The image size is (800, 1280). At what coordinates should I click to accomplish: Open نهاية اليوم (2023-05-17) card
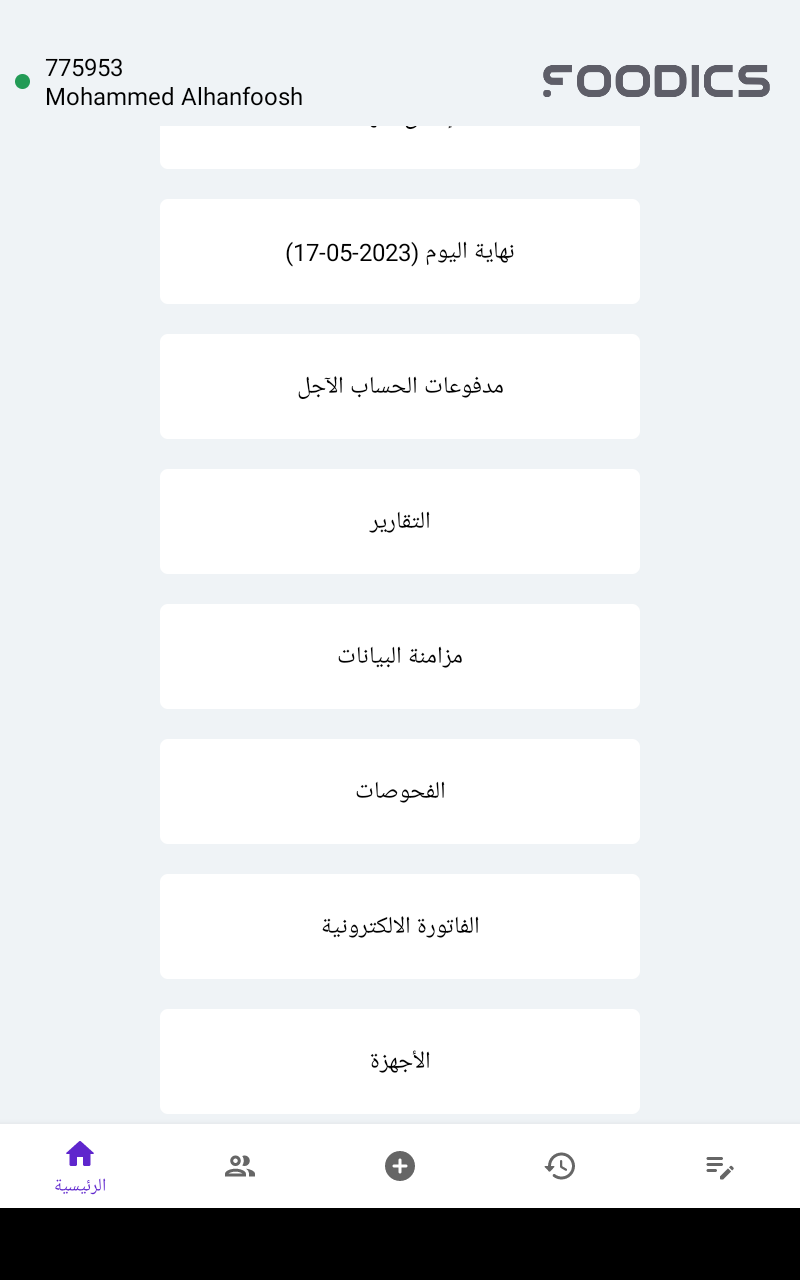[400, 251]
